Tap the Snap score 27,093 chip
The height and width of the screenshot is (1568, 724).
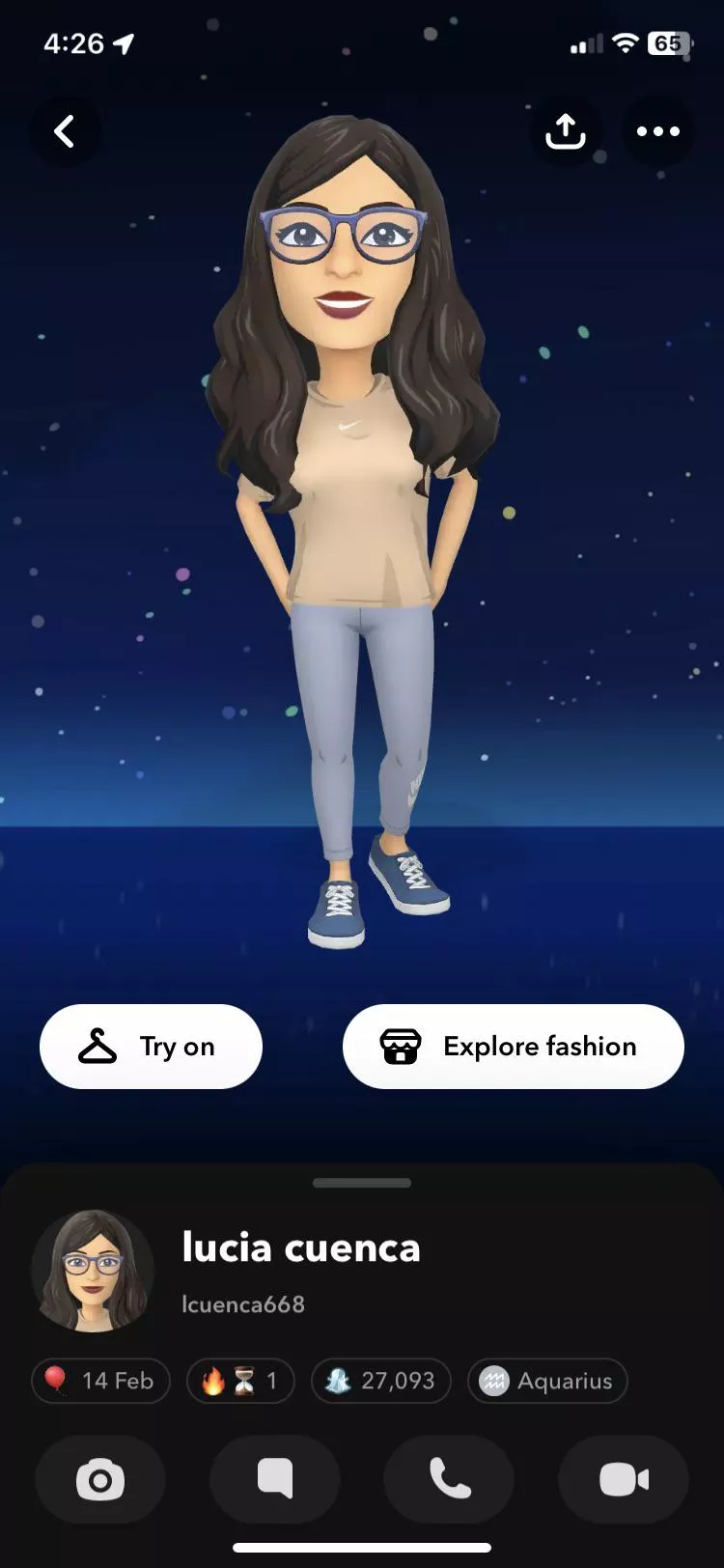click(380, 1381)
